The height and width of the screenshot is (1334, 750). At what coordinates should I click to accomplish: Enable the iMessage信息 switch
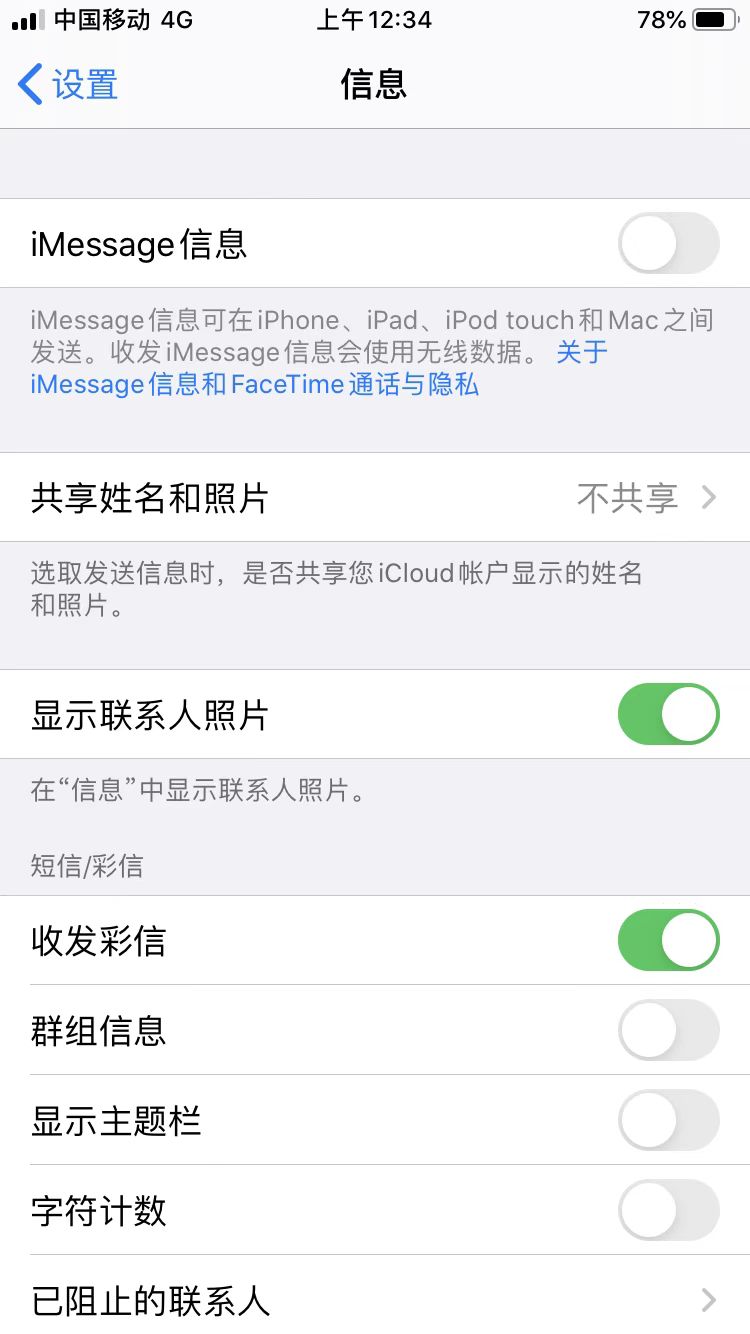[668, 243]
